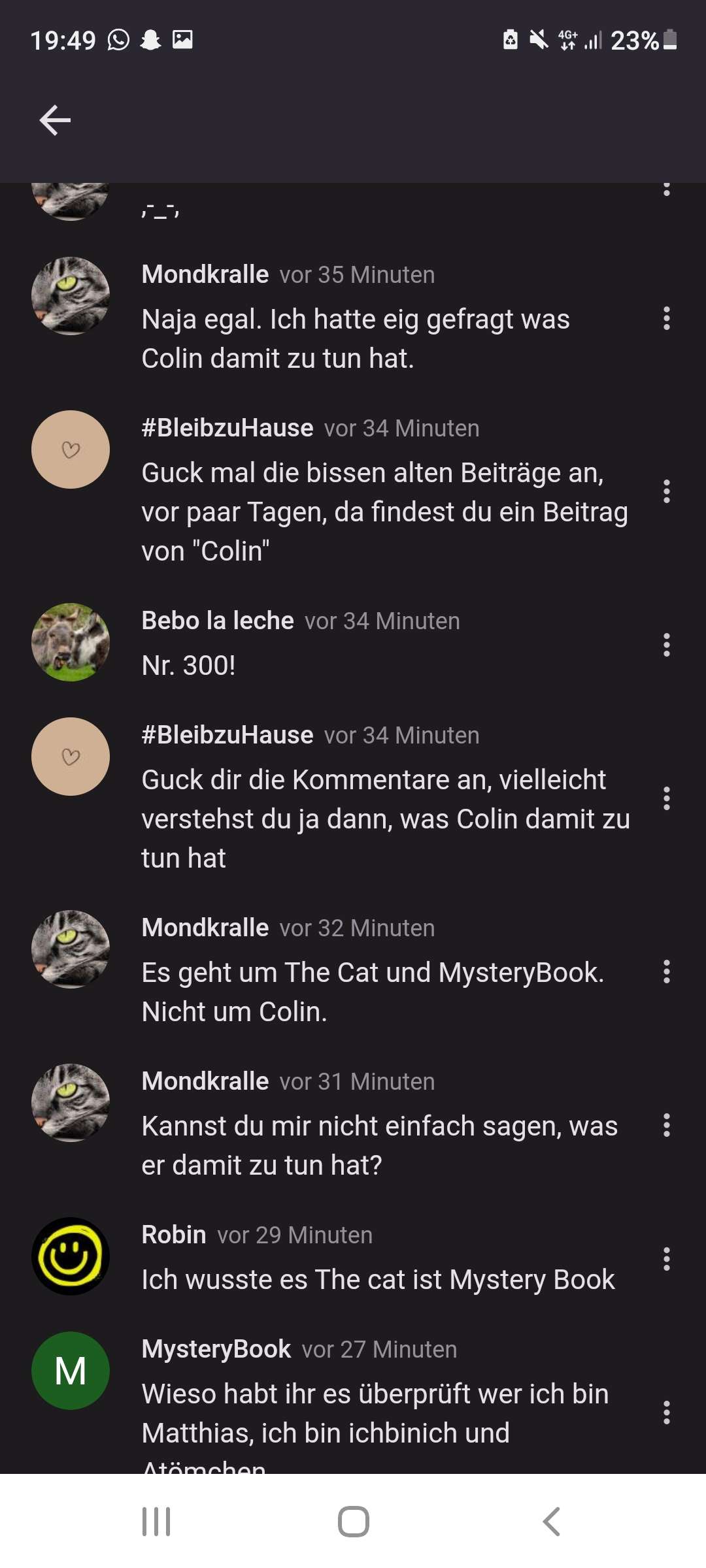Go to the home screen
The image size is (706, 1568).
pos(353,1522)
